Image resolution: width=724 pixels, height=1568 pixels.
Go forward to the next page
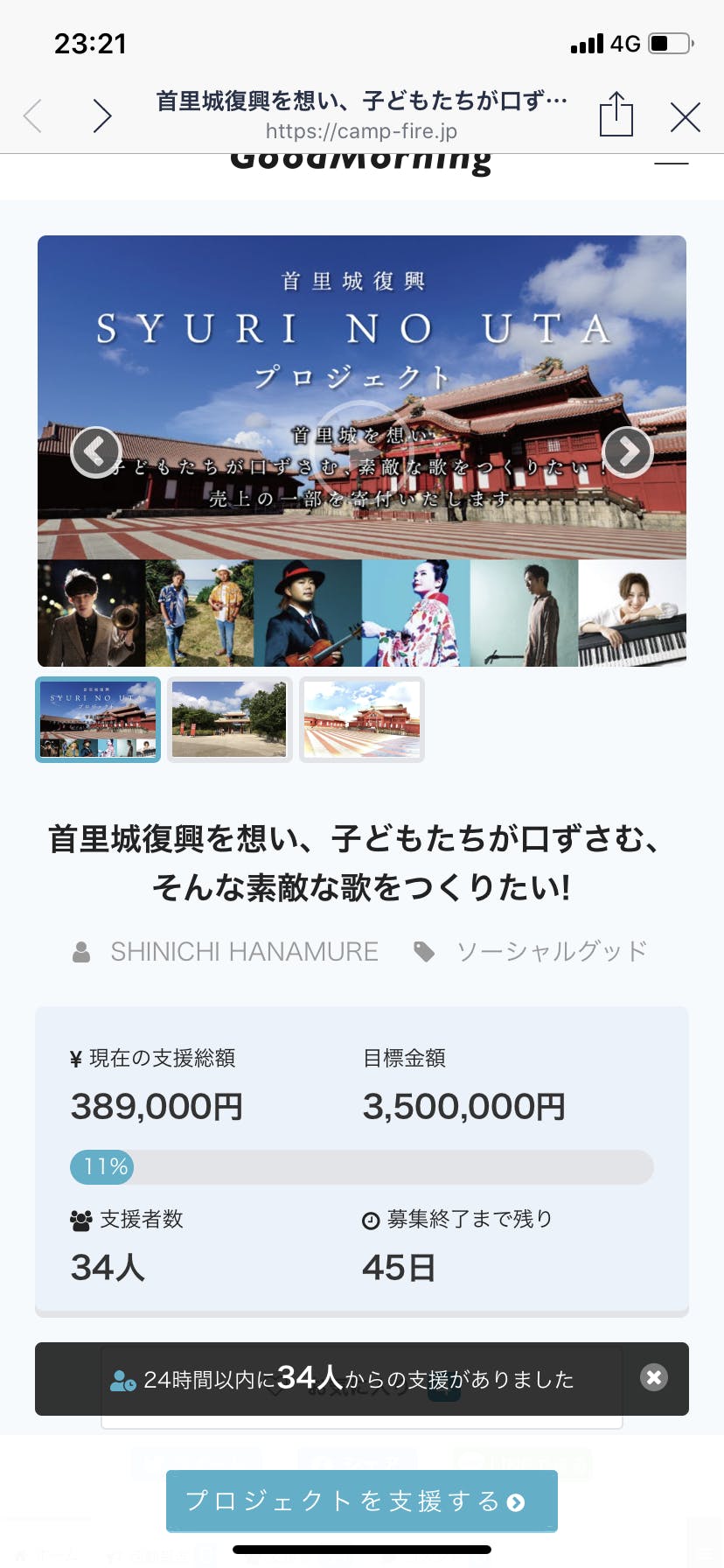click(x=102, y=115)
